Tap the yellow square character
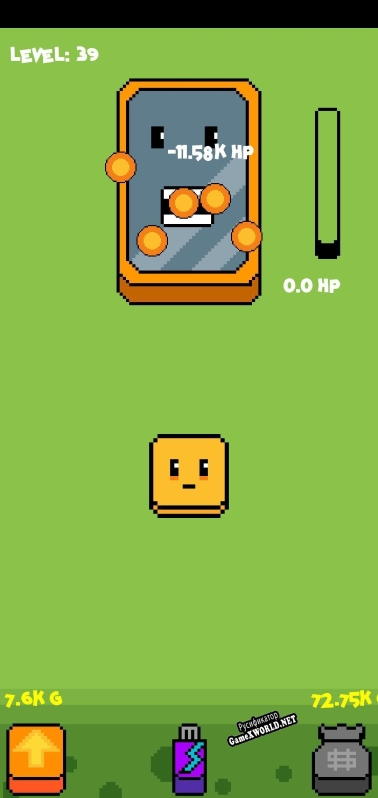The image size is (378, 798). [x=189, y=476]
